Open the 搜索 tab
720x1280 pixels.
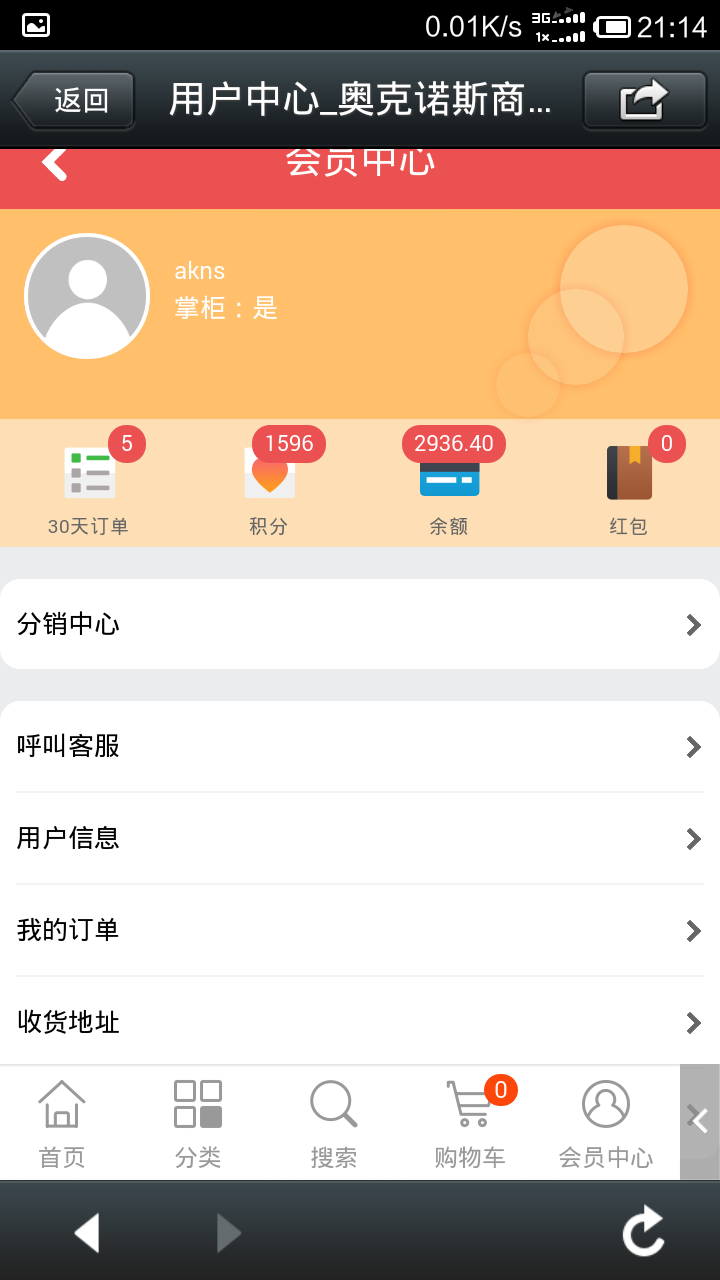click(334, 1124)
